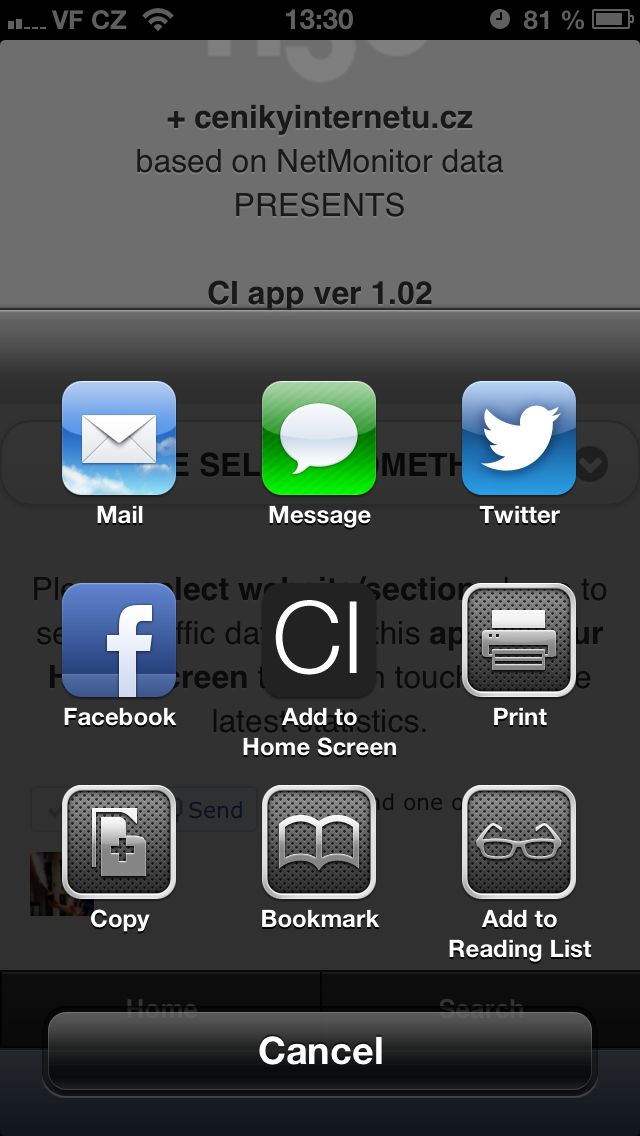Viewport: 640px width, 1136px height.
Task: Share the page via Mail
Action: coord(119,438)
